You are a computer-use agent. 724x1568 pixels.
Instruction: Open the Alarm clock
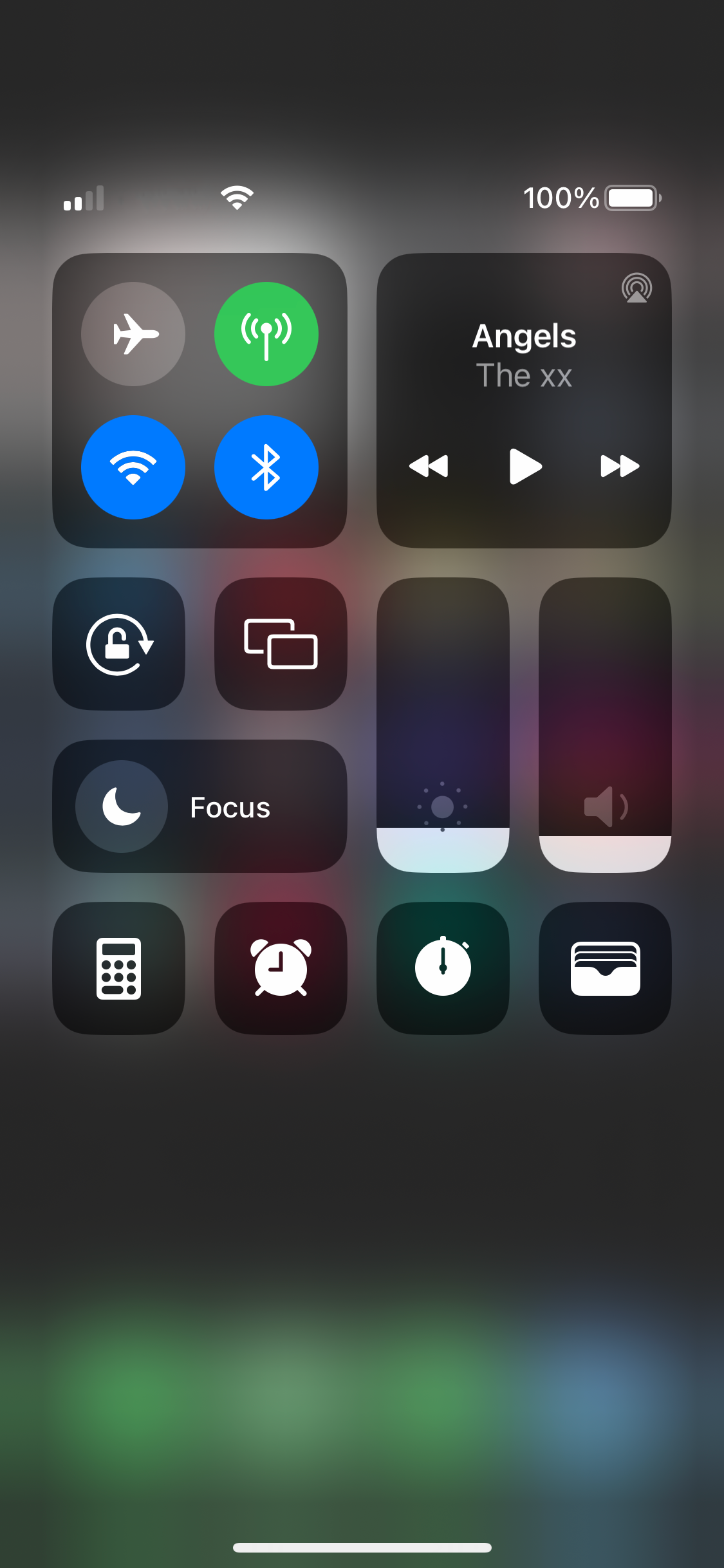coord(281,968)
